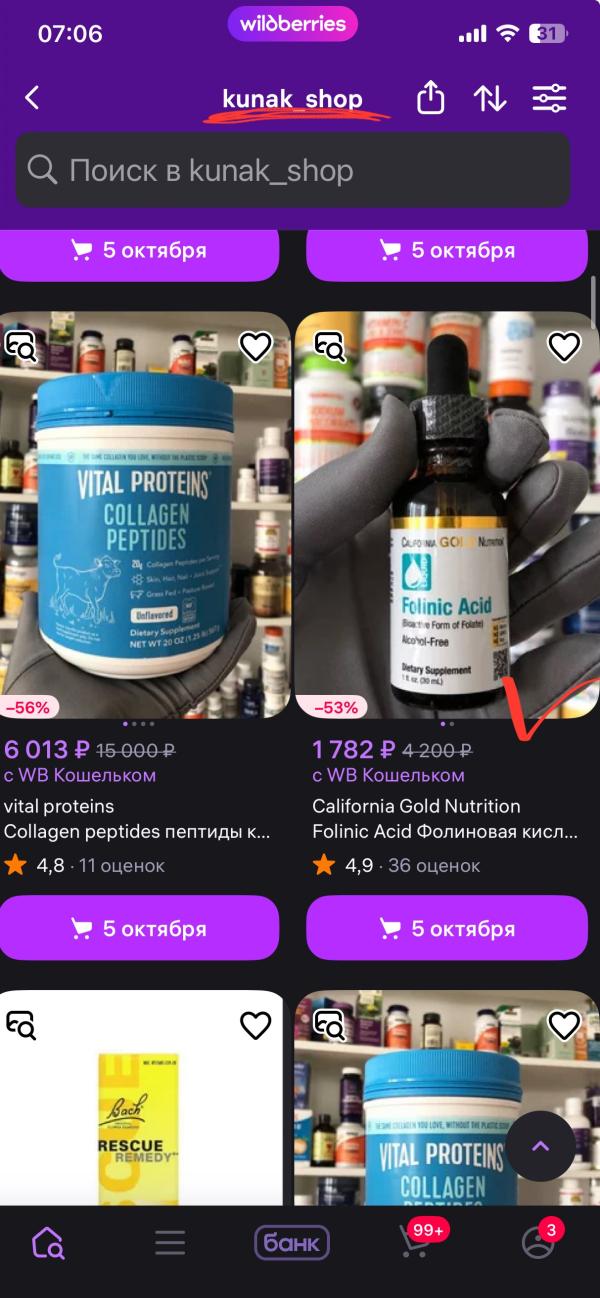The width and height of the screenshot is (600, 1298).
Task: Favorite the Bach Rescue Remedy item
Action: point(256,1025)
